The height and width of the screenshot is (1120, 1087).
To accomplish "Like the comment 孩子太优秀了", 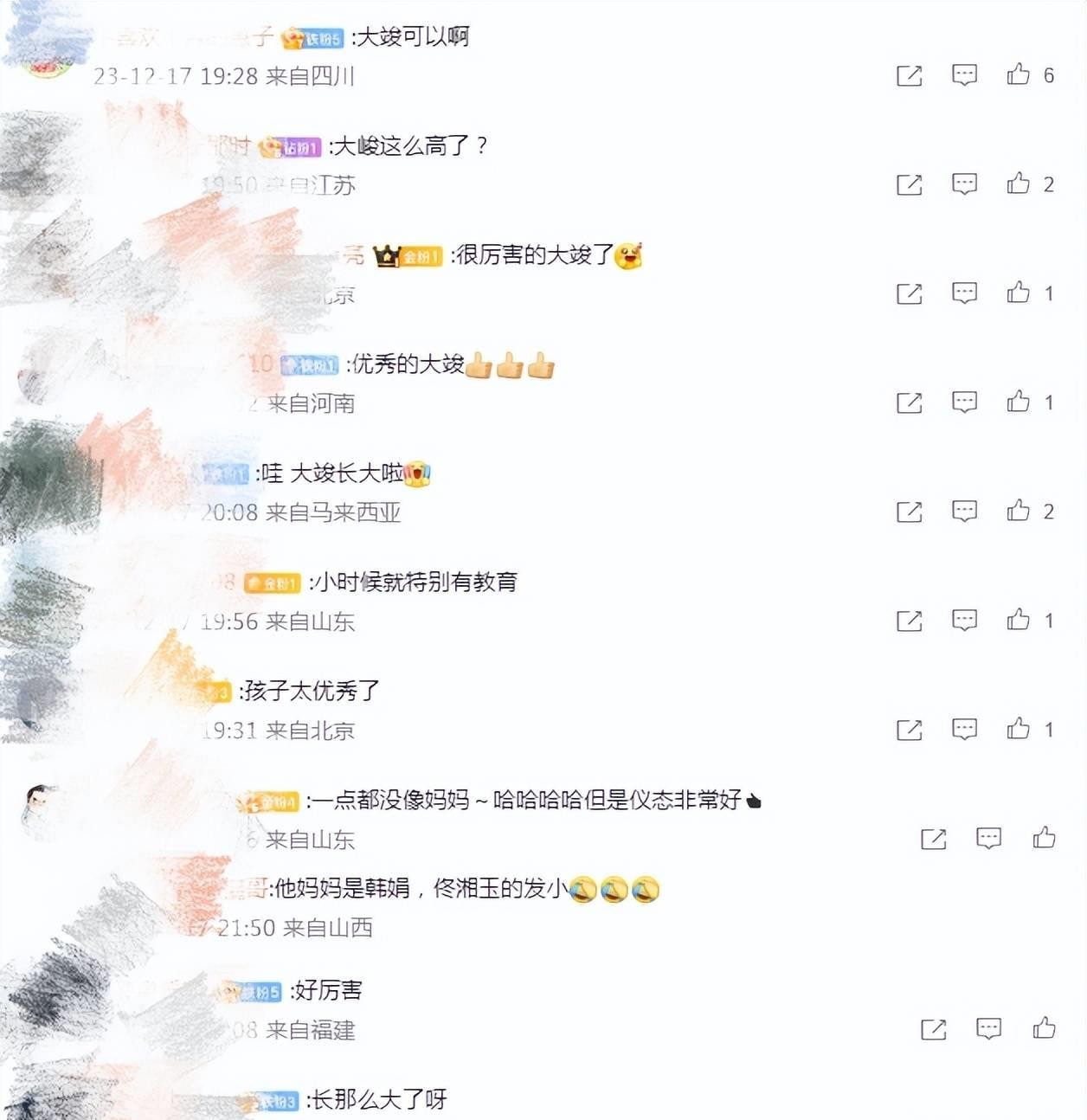I will (x=1019, y=730).
